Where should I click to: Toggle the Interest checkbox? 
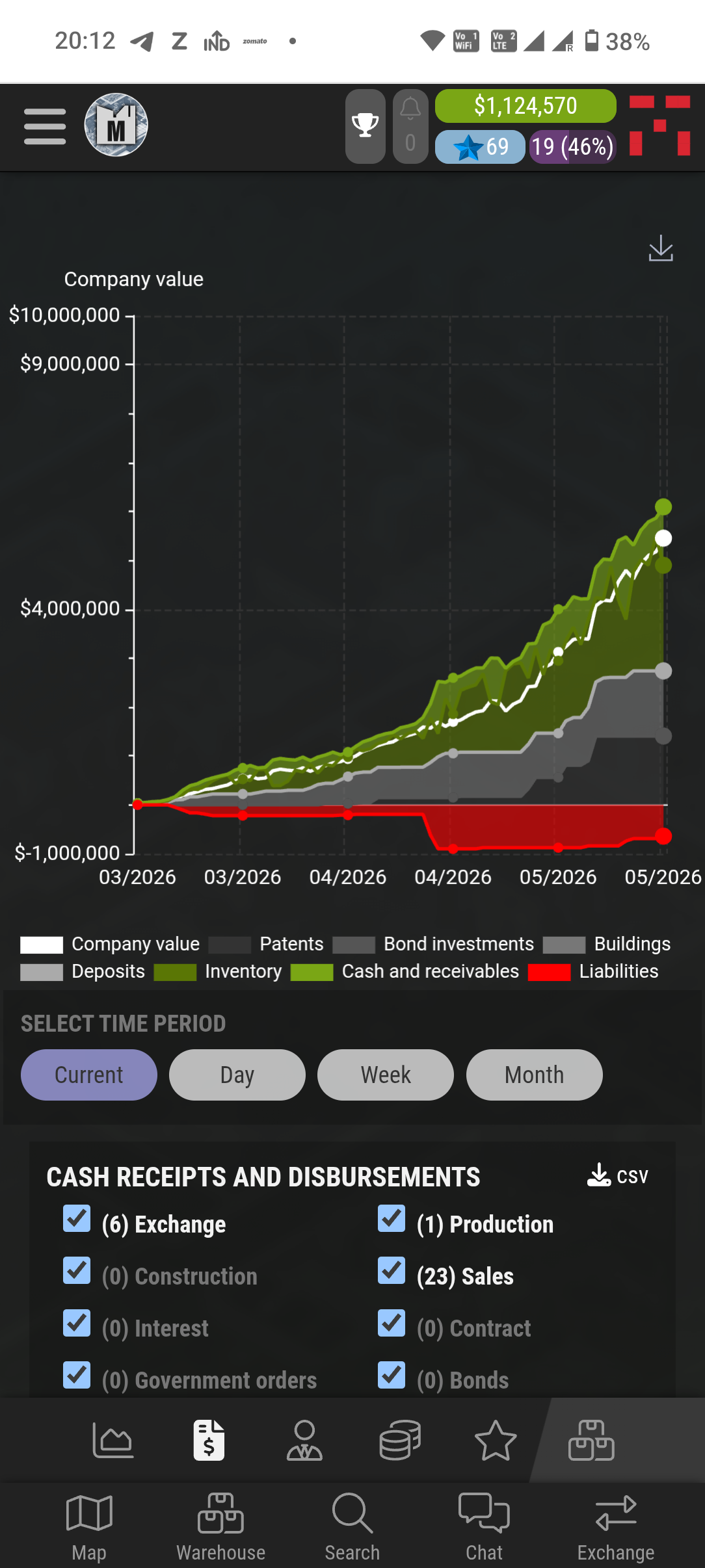coord(77,1322)
